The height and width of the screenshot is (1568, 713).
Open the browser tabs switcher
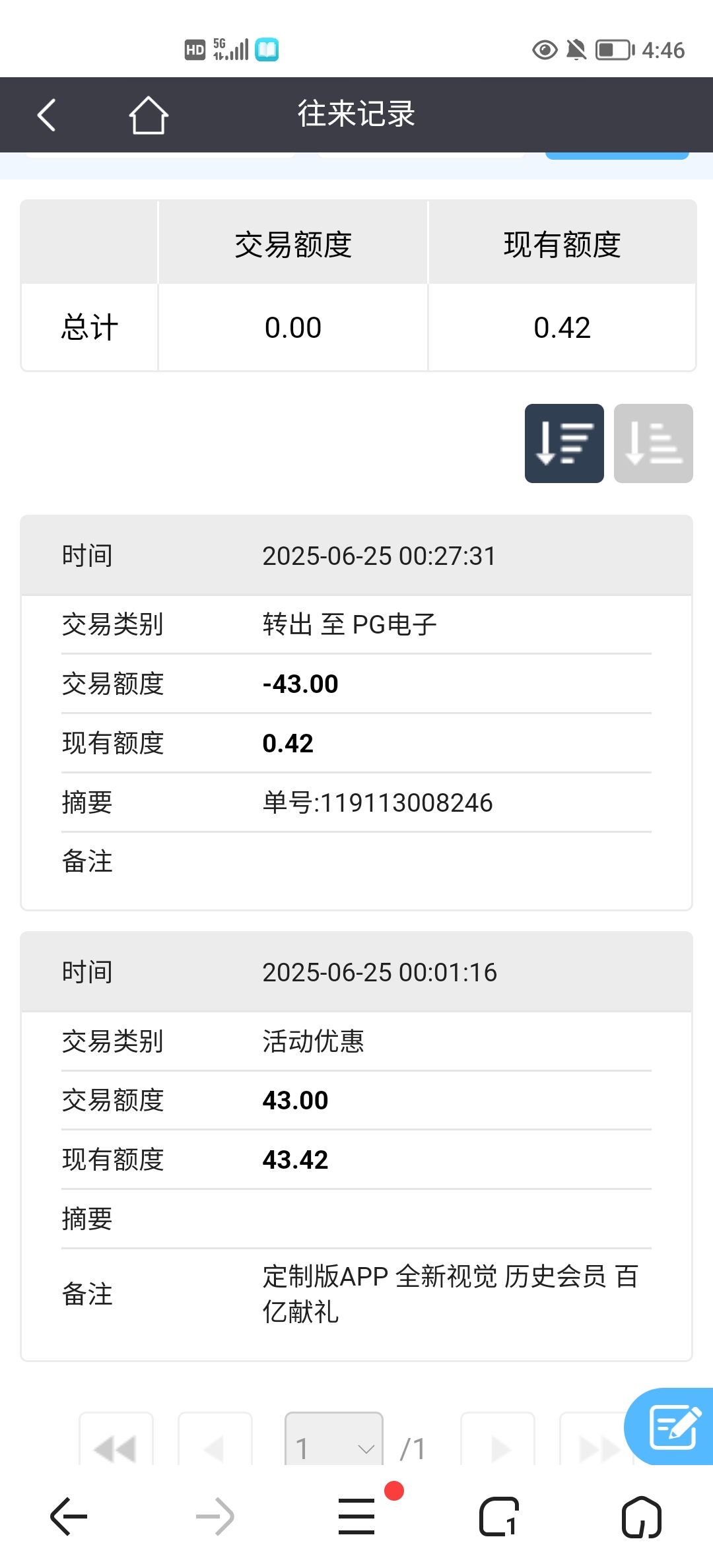click(499, 1517)
